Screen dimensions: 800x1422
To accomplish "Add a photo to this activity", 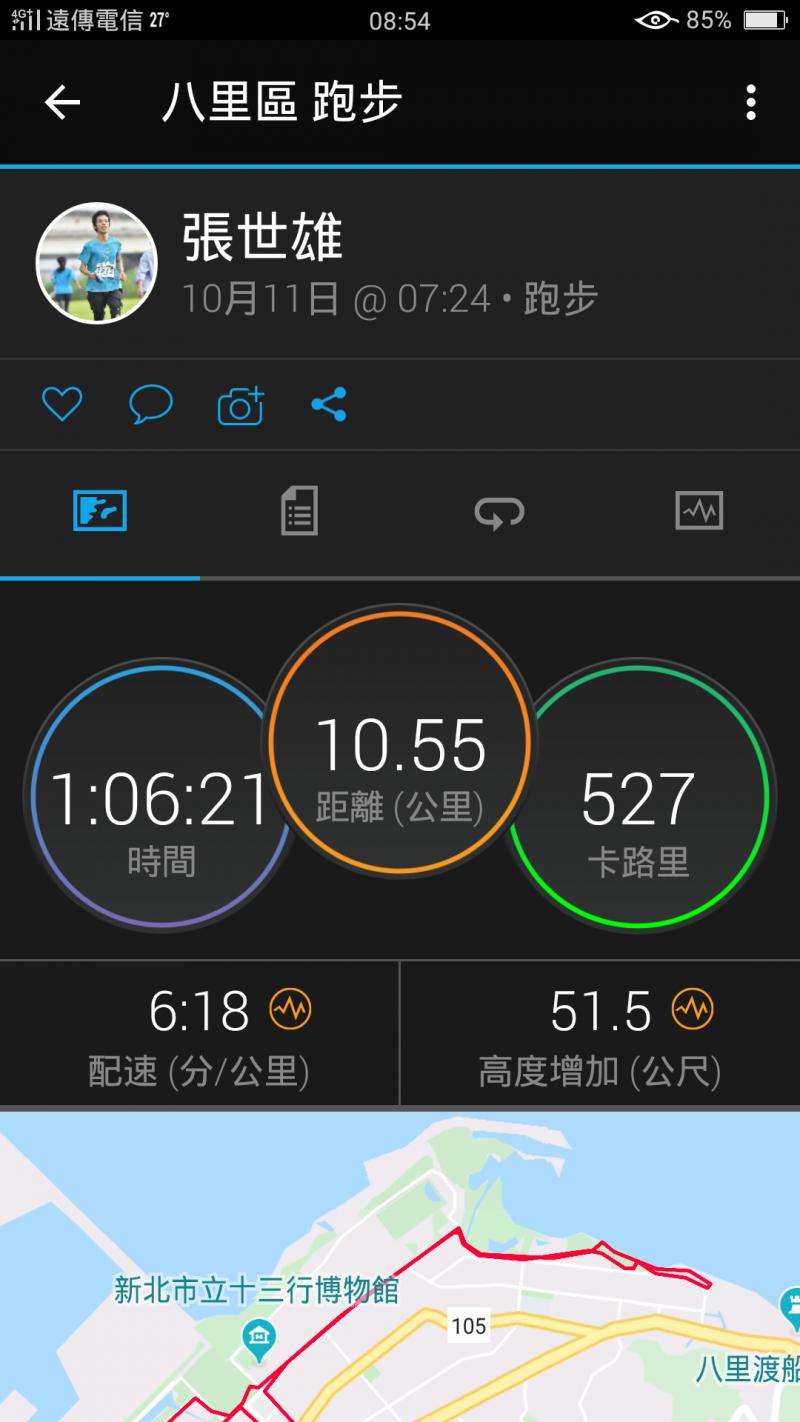I will point(240,405).
